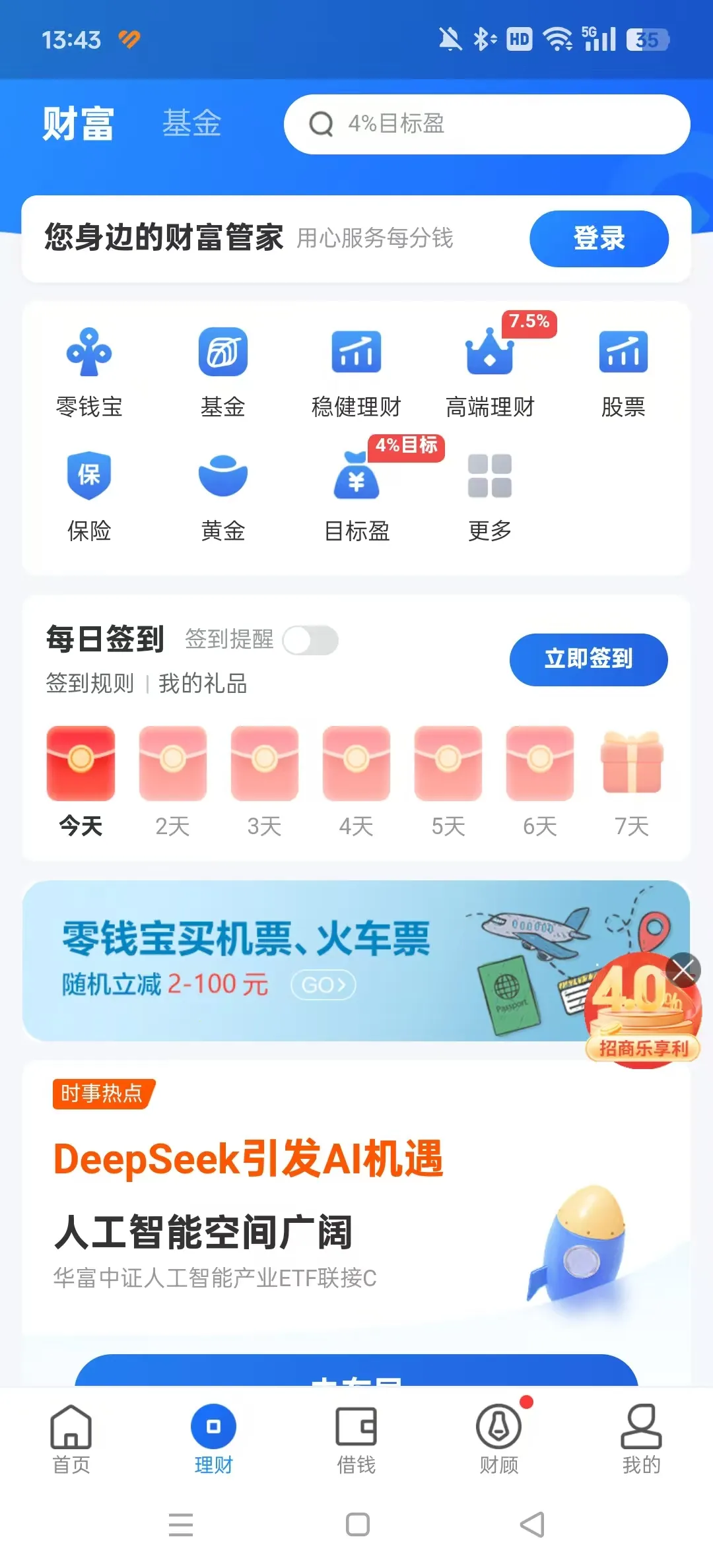
Task: Open 签到规则 check-in rules link
Action: 90,684
